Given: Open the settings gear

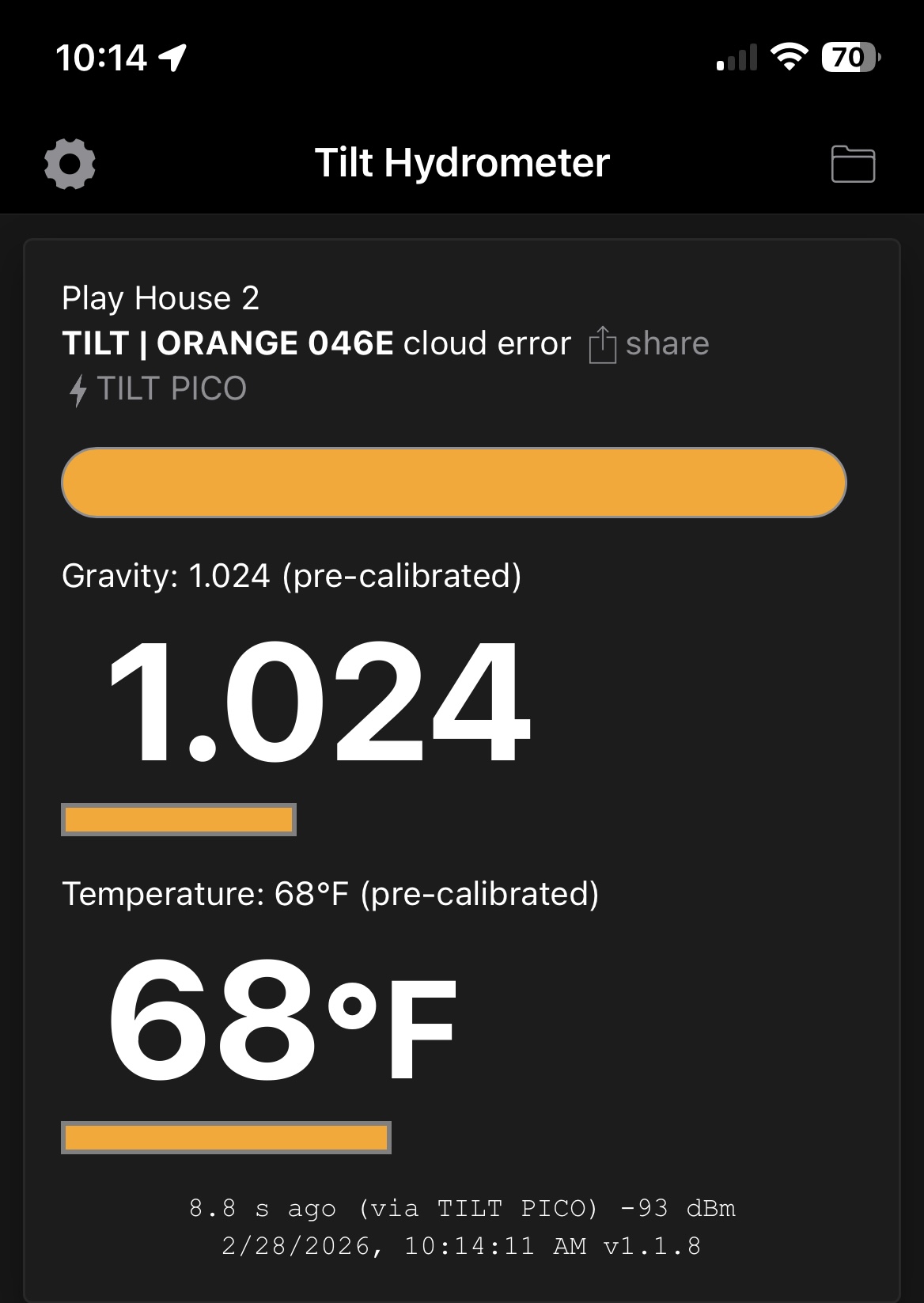Looking at the screenshot, I should pyautogui.click(x=70, y=164).
